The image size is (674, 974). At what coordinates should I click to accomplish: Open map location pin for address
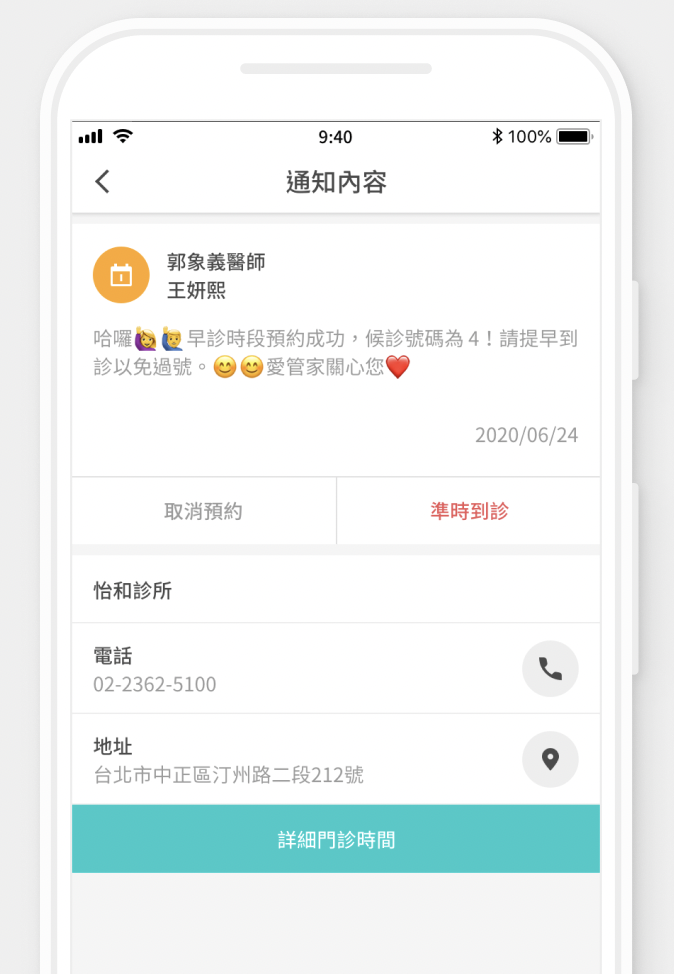(x=550, y=759)
